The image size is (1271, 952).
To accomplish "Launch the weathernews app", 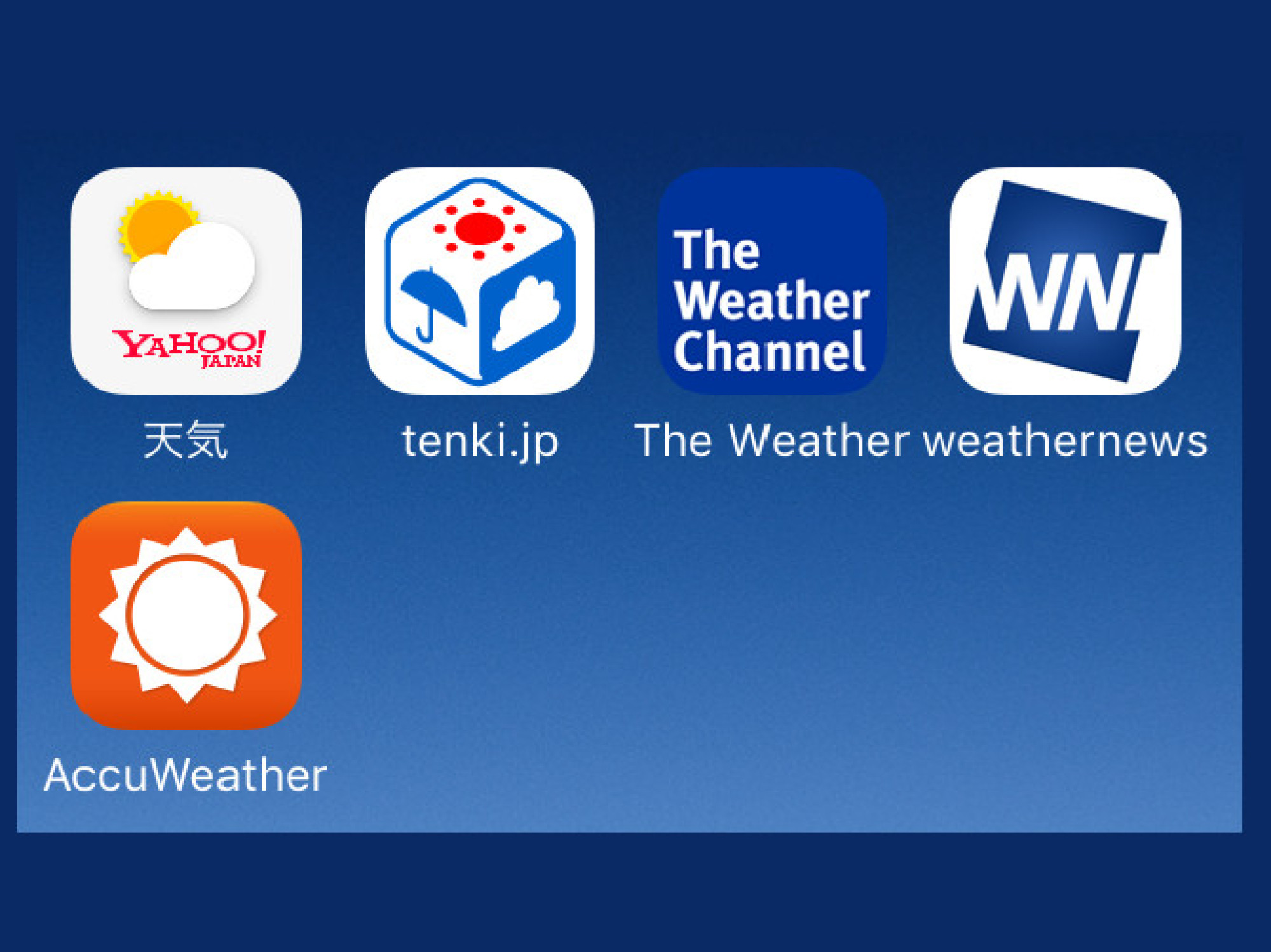I will [1065, 281].
